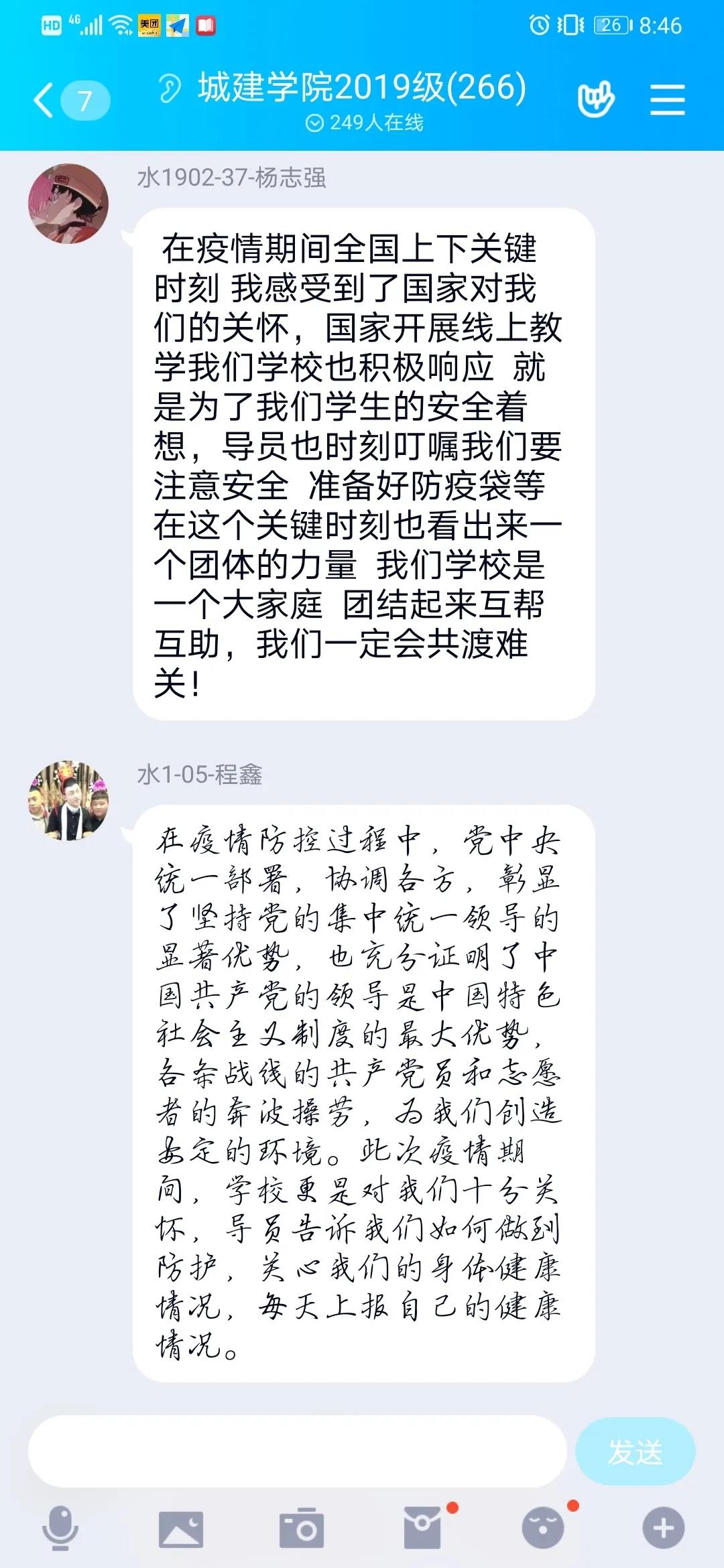Tap the hand gesture icon in header

(x=595, y=99)
